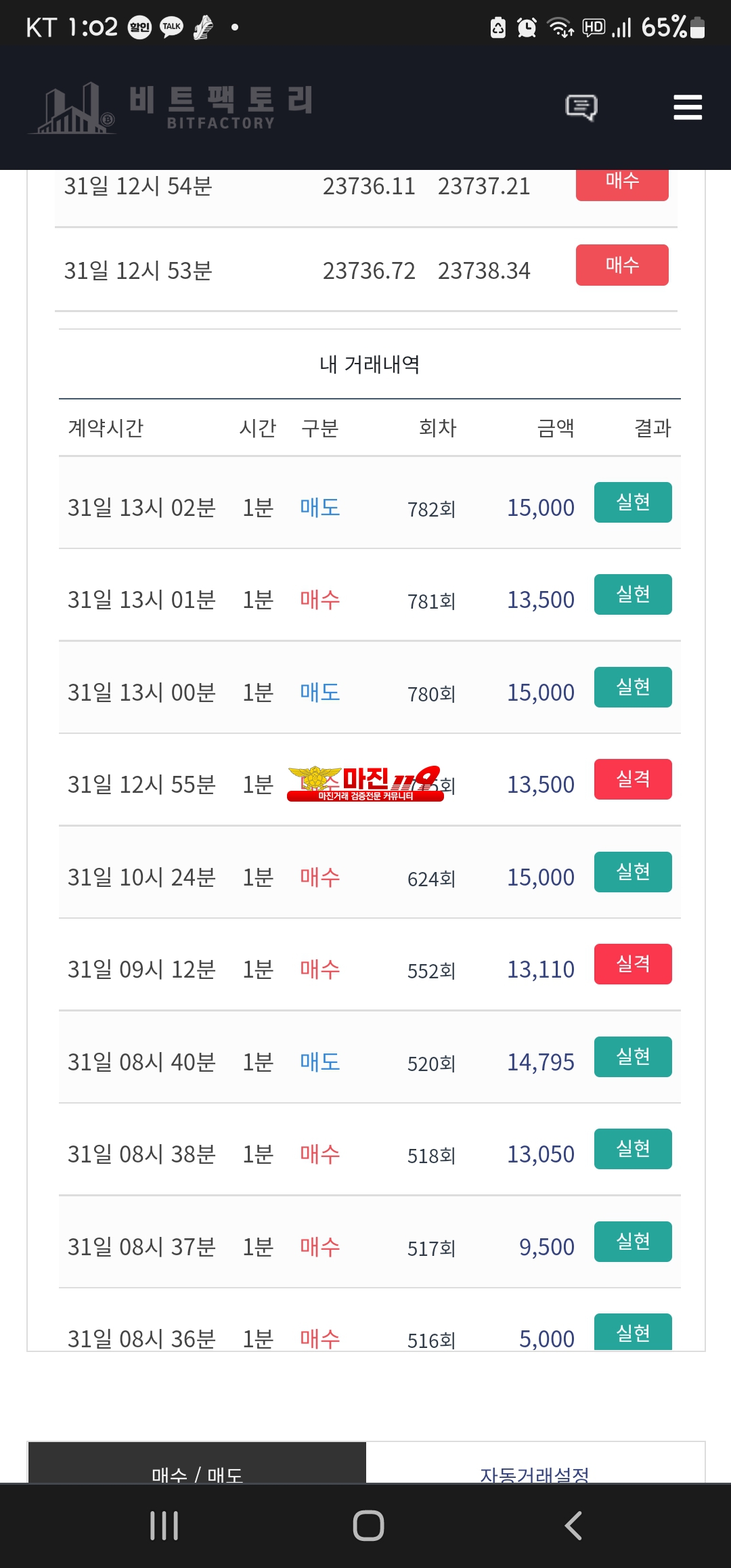Open the chat message icon in header

pyautogui.click(x=581, y=107)
